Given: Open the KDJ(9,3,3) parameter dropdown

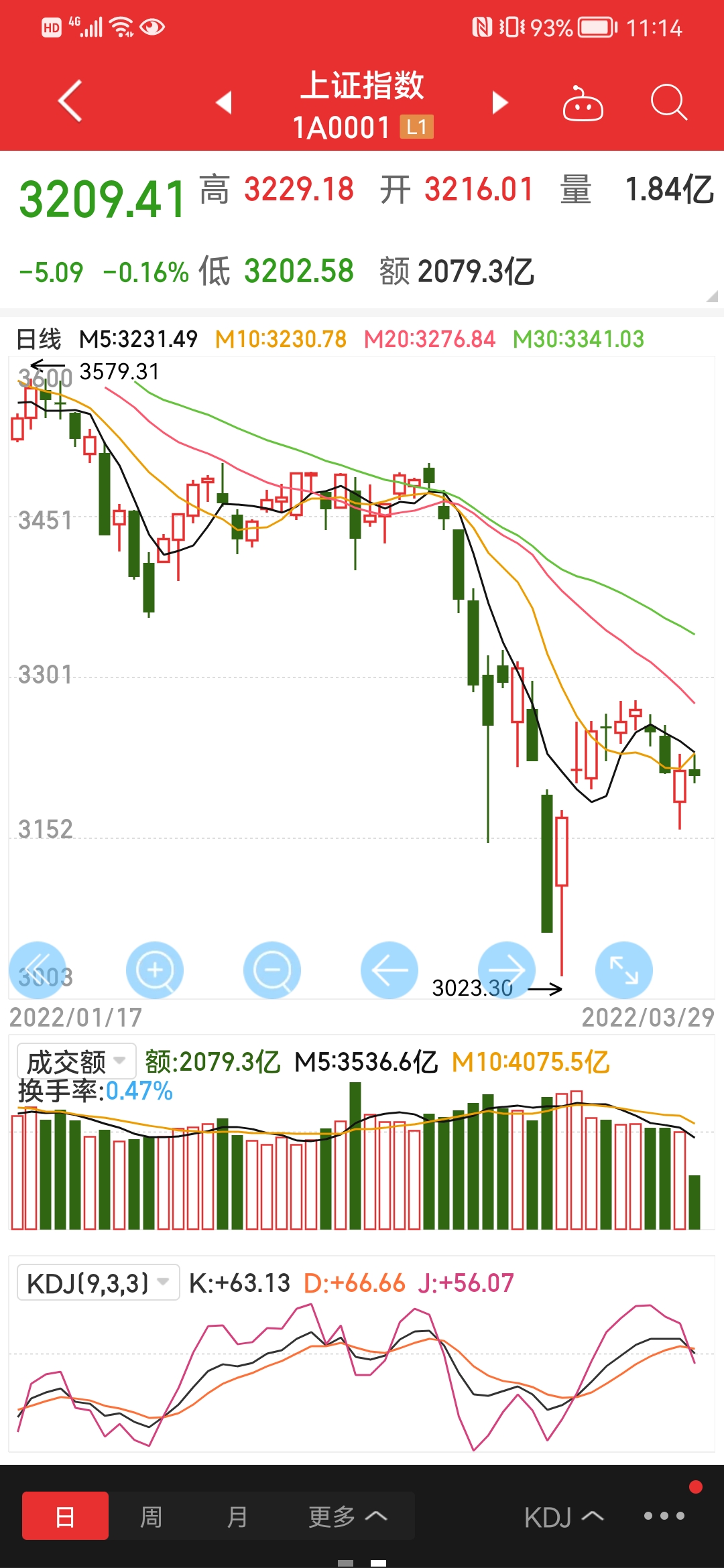Looking at the screenshot, I should pos(98,1283).
